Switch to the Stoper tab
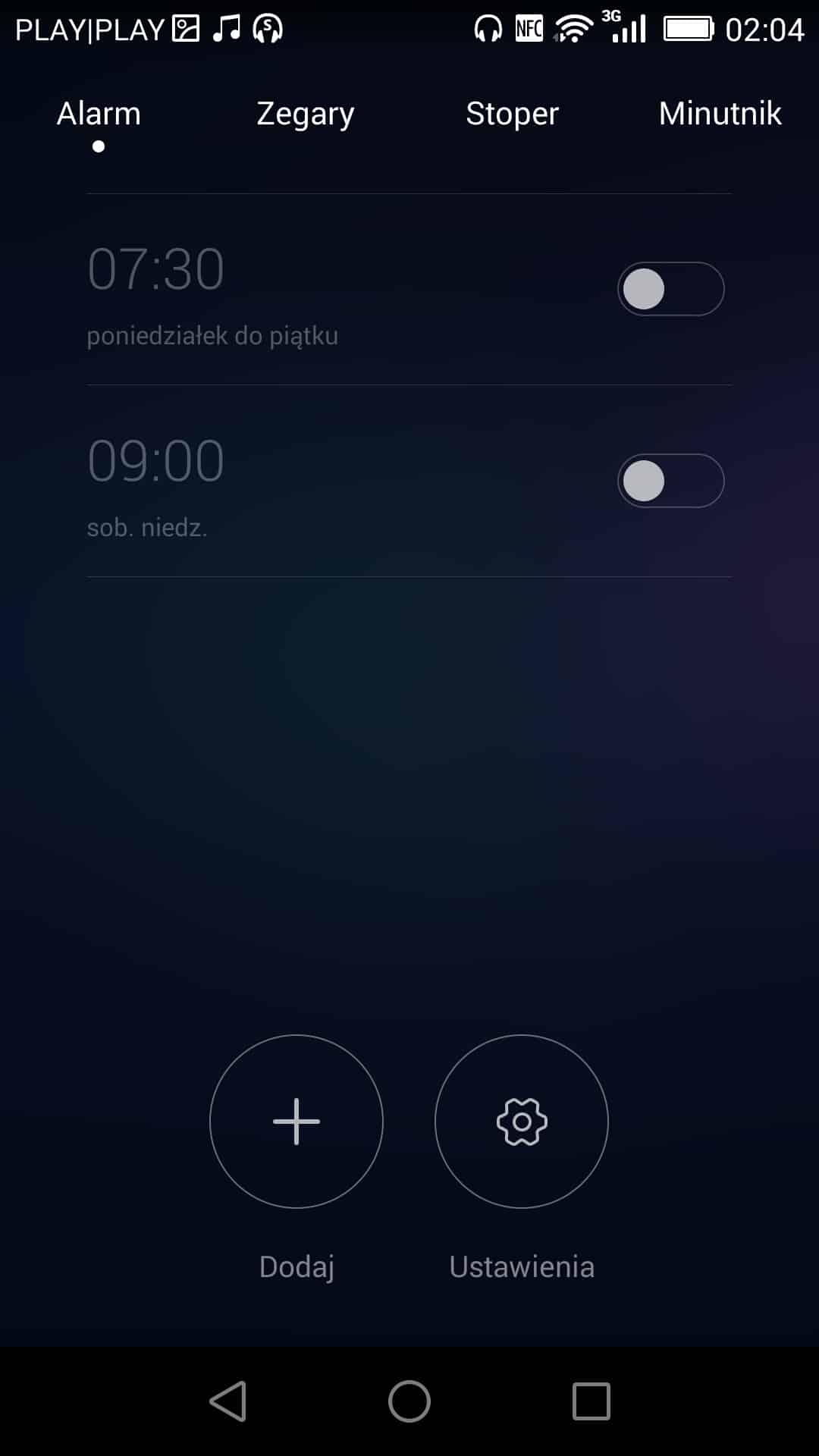 point(512,114)
